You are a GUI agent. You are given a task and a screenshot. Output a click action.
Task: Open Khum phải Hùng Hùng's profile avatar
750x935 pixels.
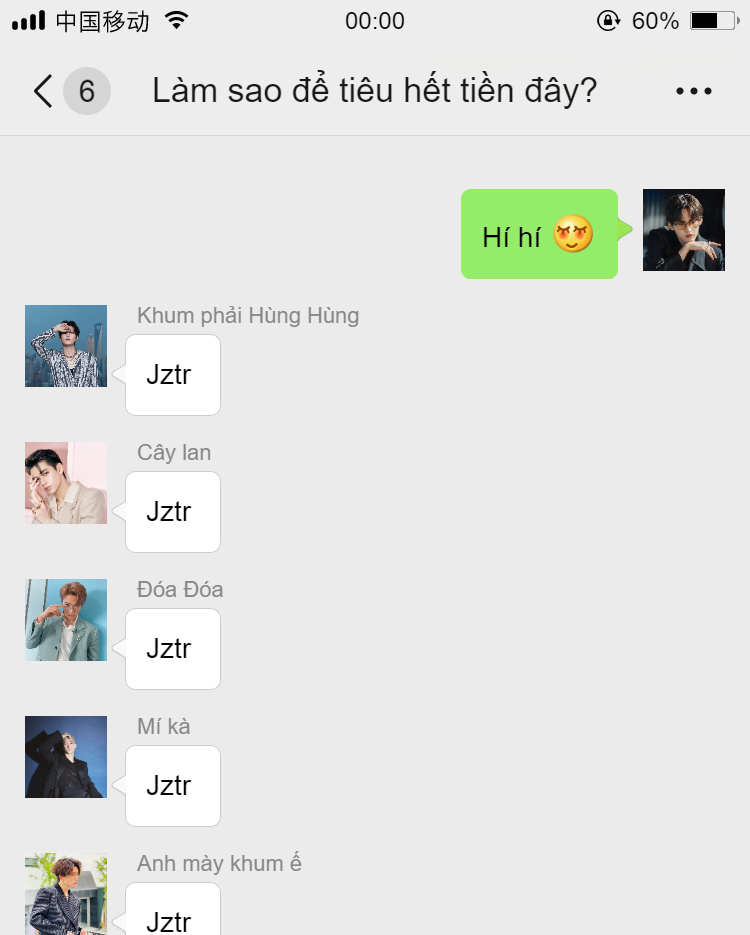click(x=66, y=346)
